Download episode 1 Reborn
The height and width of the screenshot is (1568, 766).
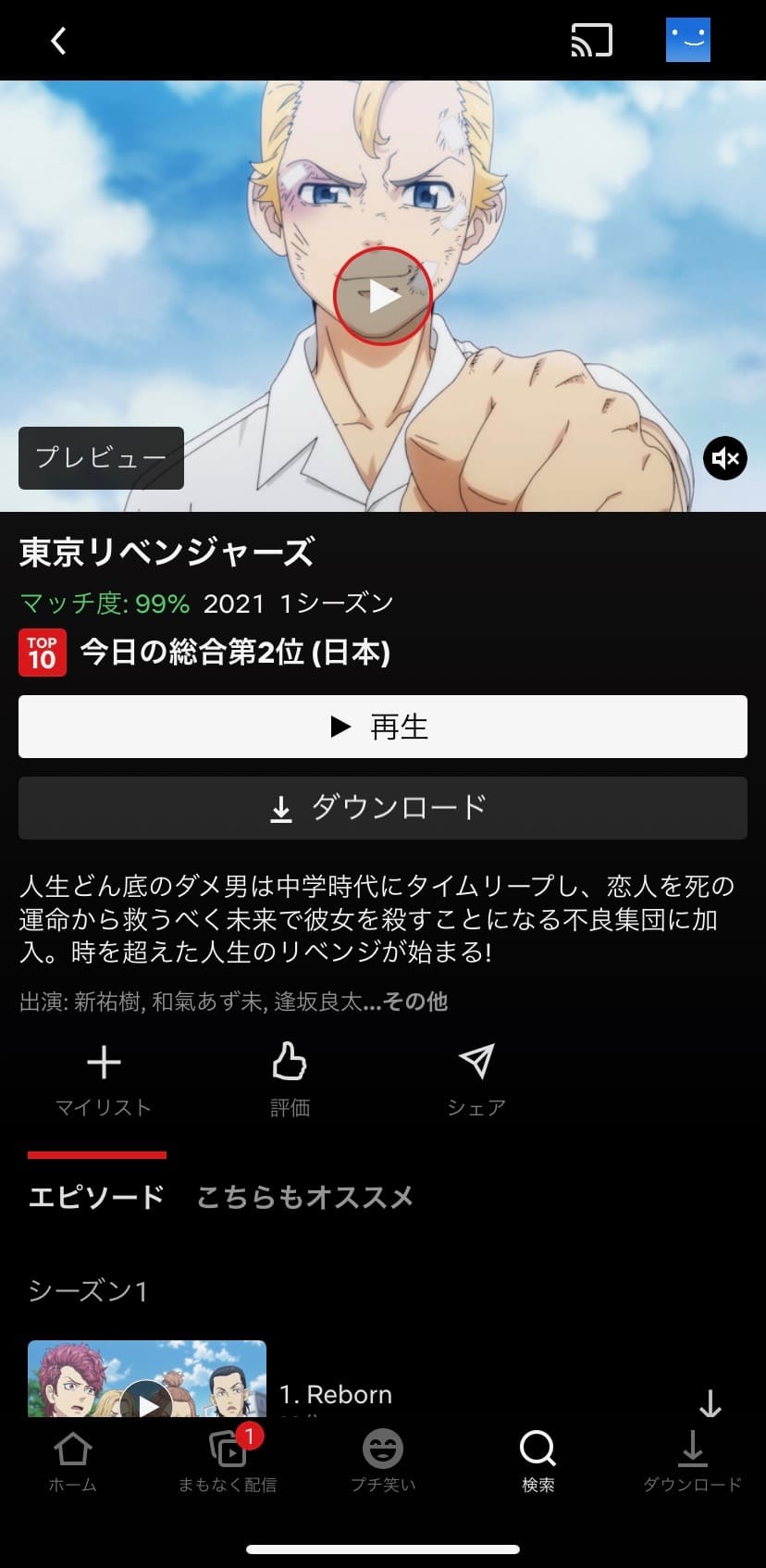point(710,1401)
